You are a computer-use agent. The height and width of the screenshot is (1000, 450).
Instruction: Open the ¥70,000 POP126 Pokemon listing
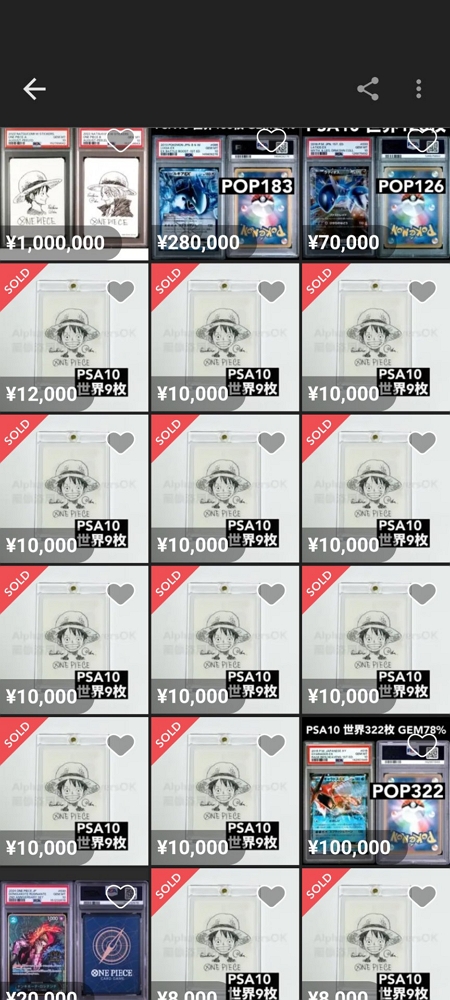[x=375, y=194]
